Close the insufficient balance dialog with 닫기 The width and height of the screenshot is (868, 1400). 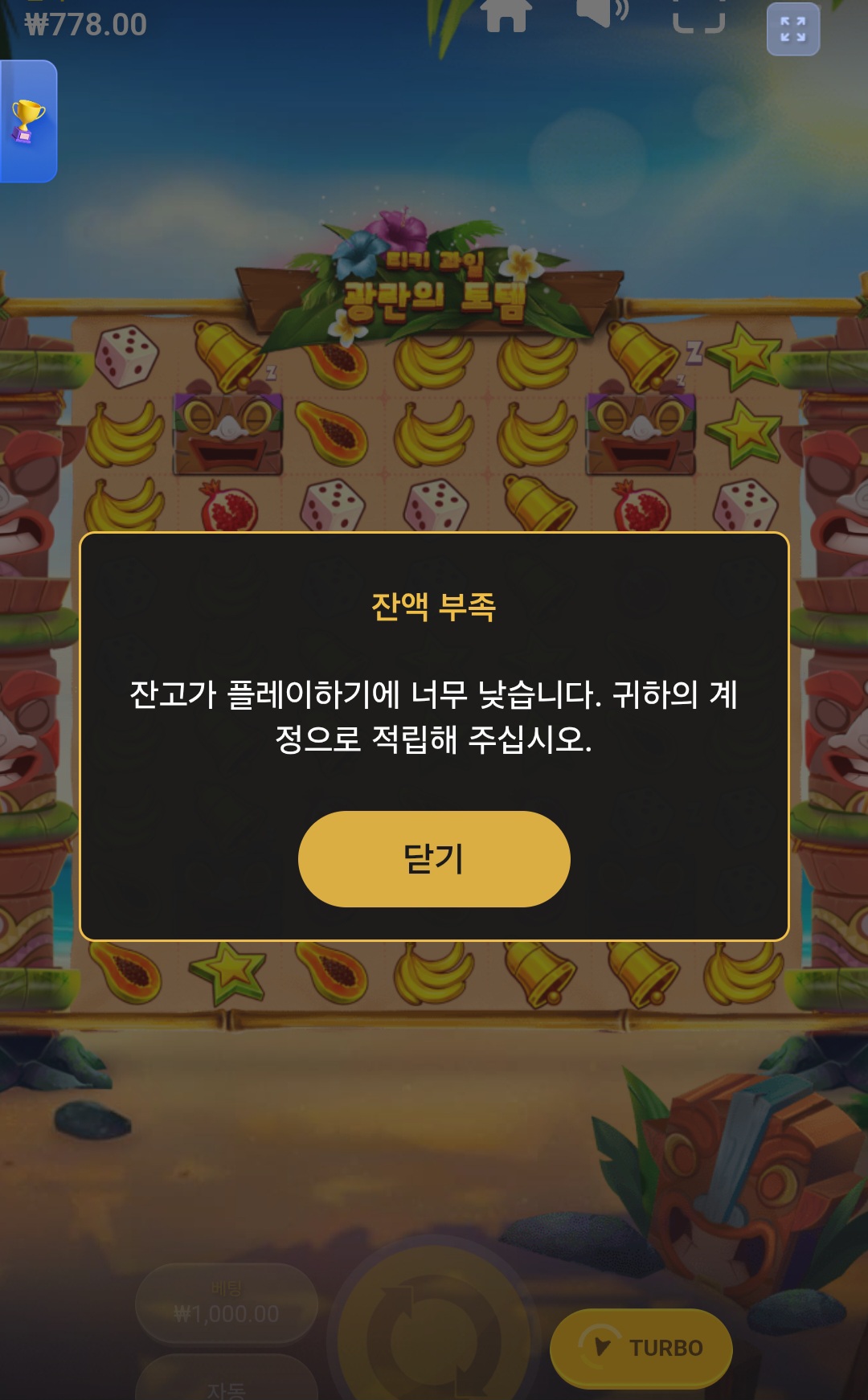coord(434,858)
